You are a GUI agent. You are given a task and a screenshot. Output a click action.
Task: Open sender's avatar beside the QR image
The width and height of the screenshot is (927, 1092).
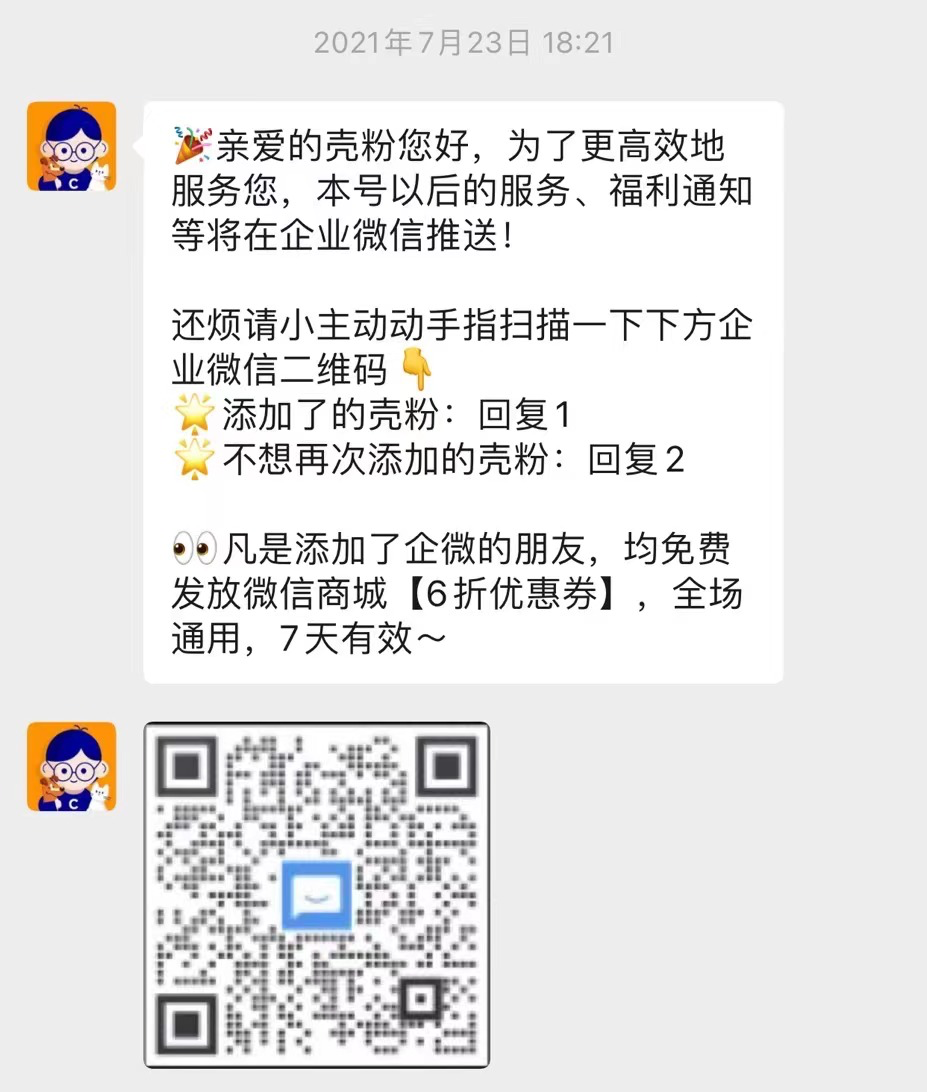point(71,766)
